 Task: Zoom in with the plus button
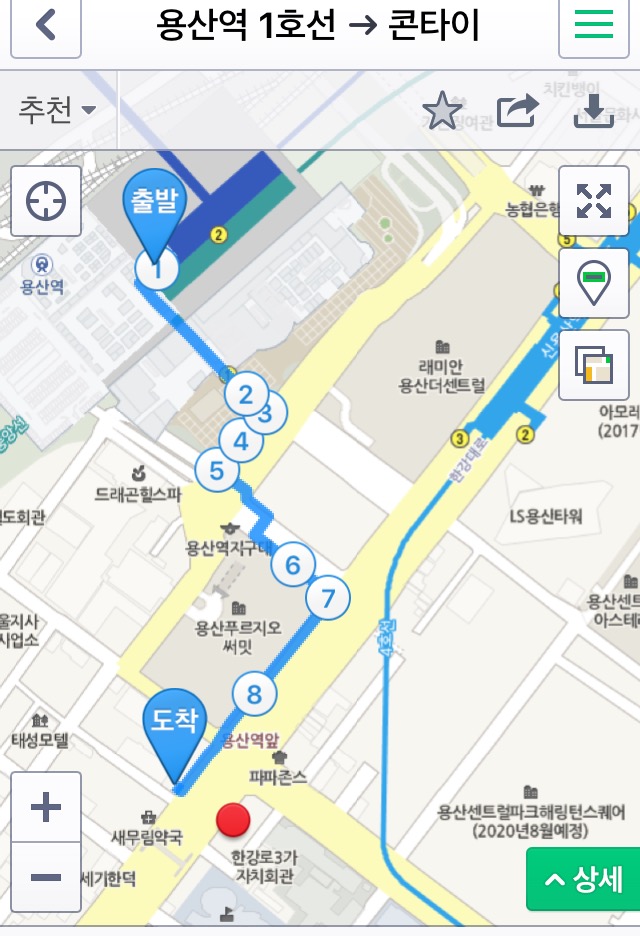click(x=46, y=807)
